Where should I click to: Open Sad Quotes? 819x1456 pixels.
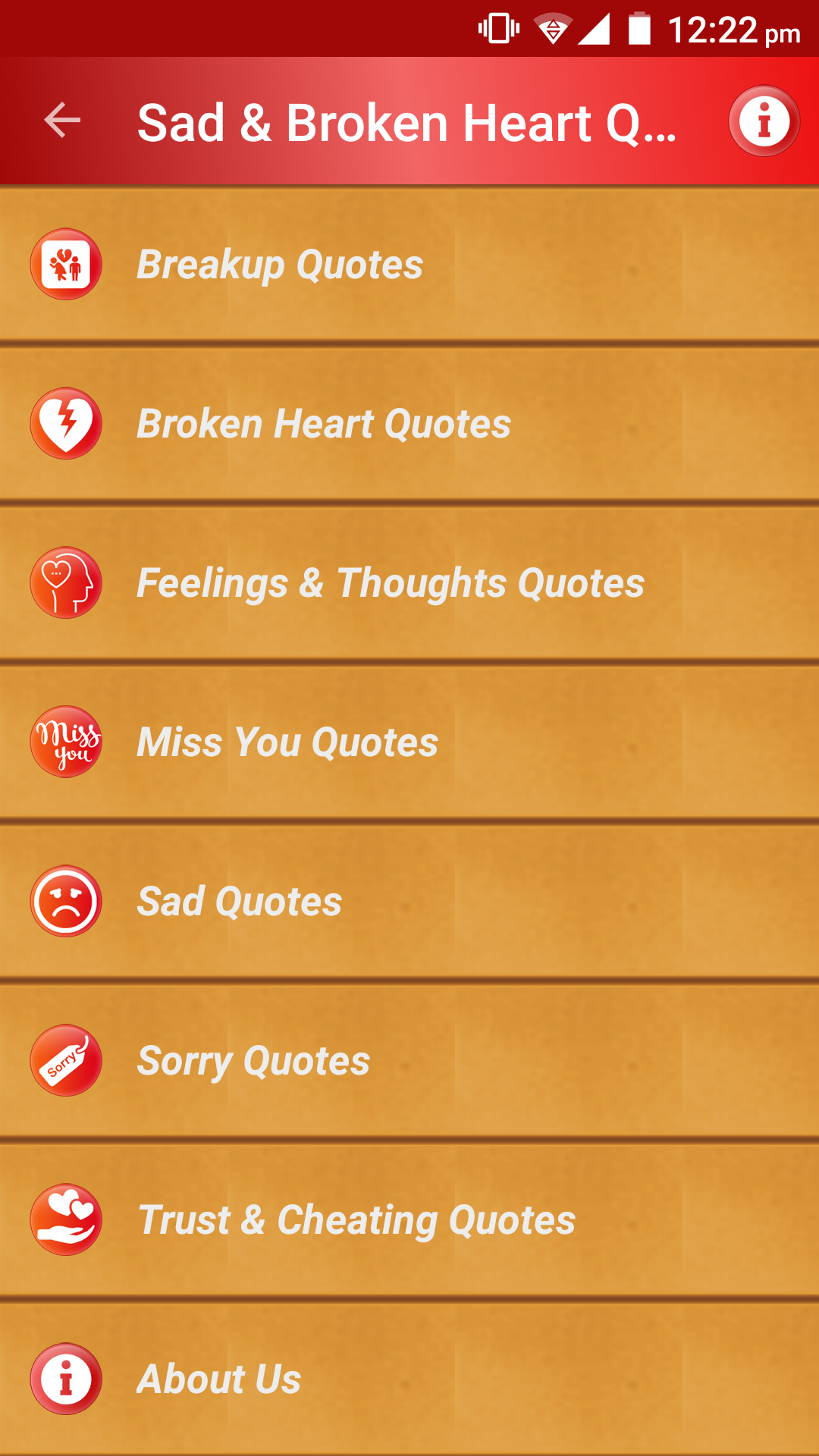pos(409,901)
